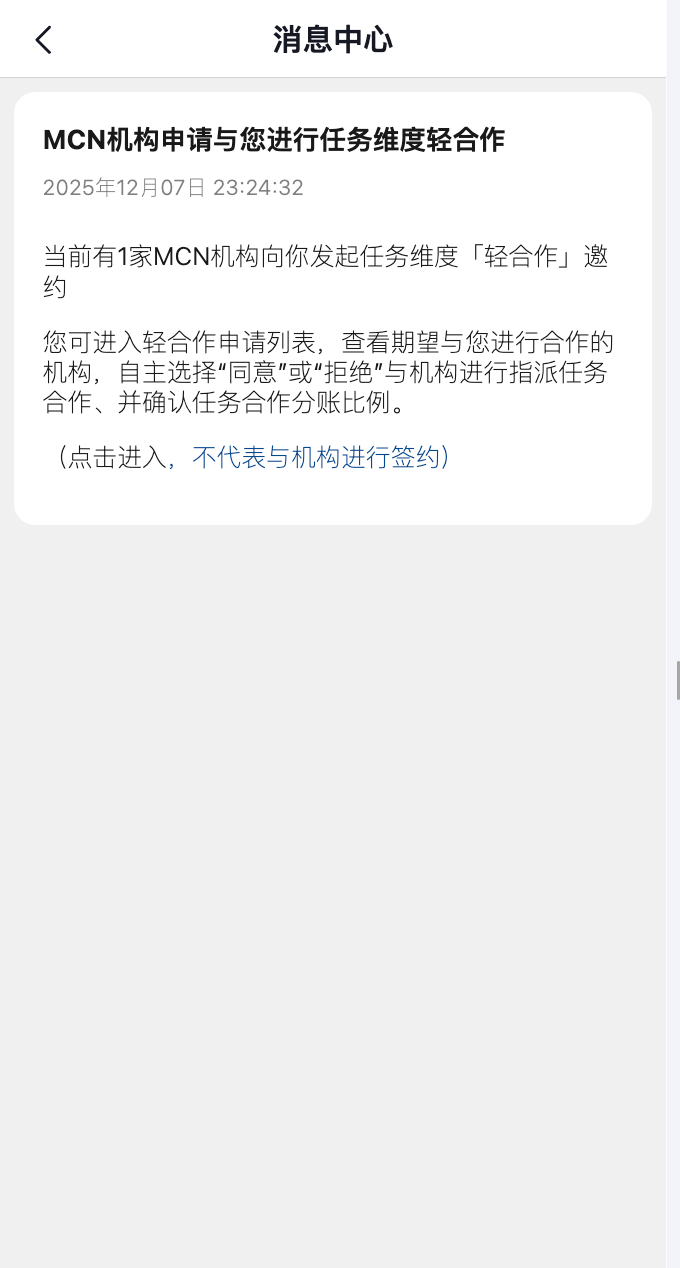680x1268 pixels.
Task: Tap the blue 不代表与机构进行签约 link
Action: [x=316, y=458]
